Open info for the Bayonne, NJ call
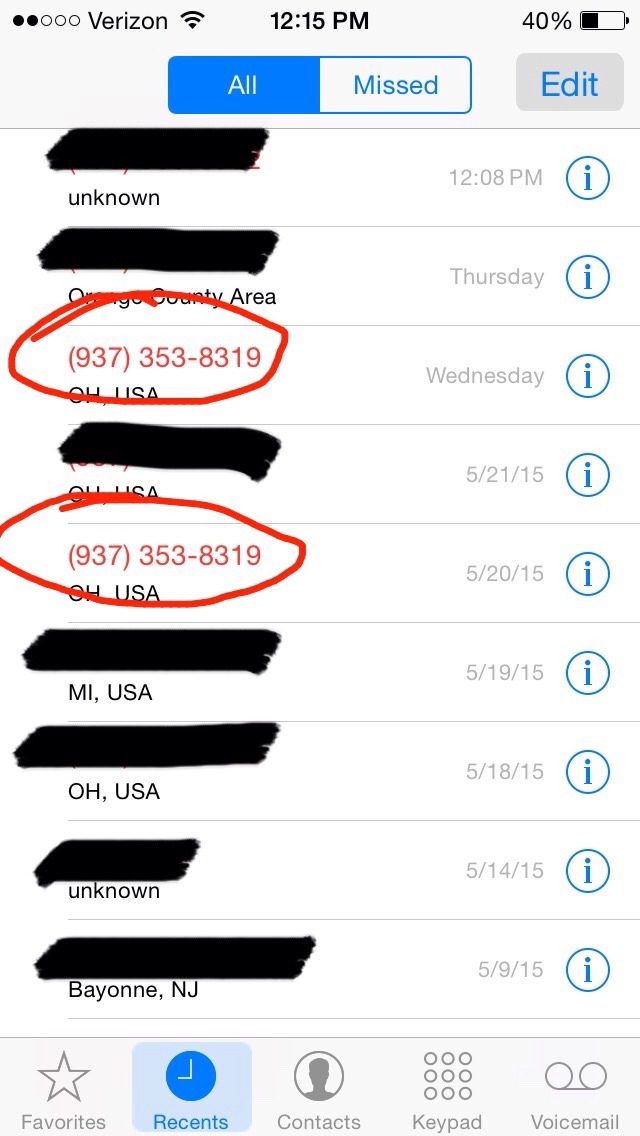This screenshot has height=1136, width=640. click(x=587, y=970)
